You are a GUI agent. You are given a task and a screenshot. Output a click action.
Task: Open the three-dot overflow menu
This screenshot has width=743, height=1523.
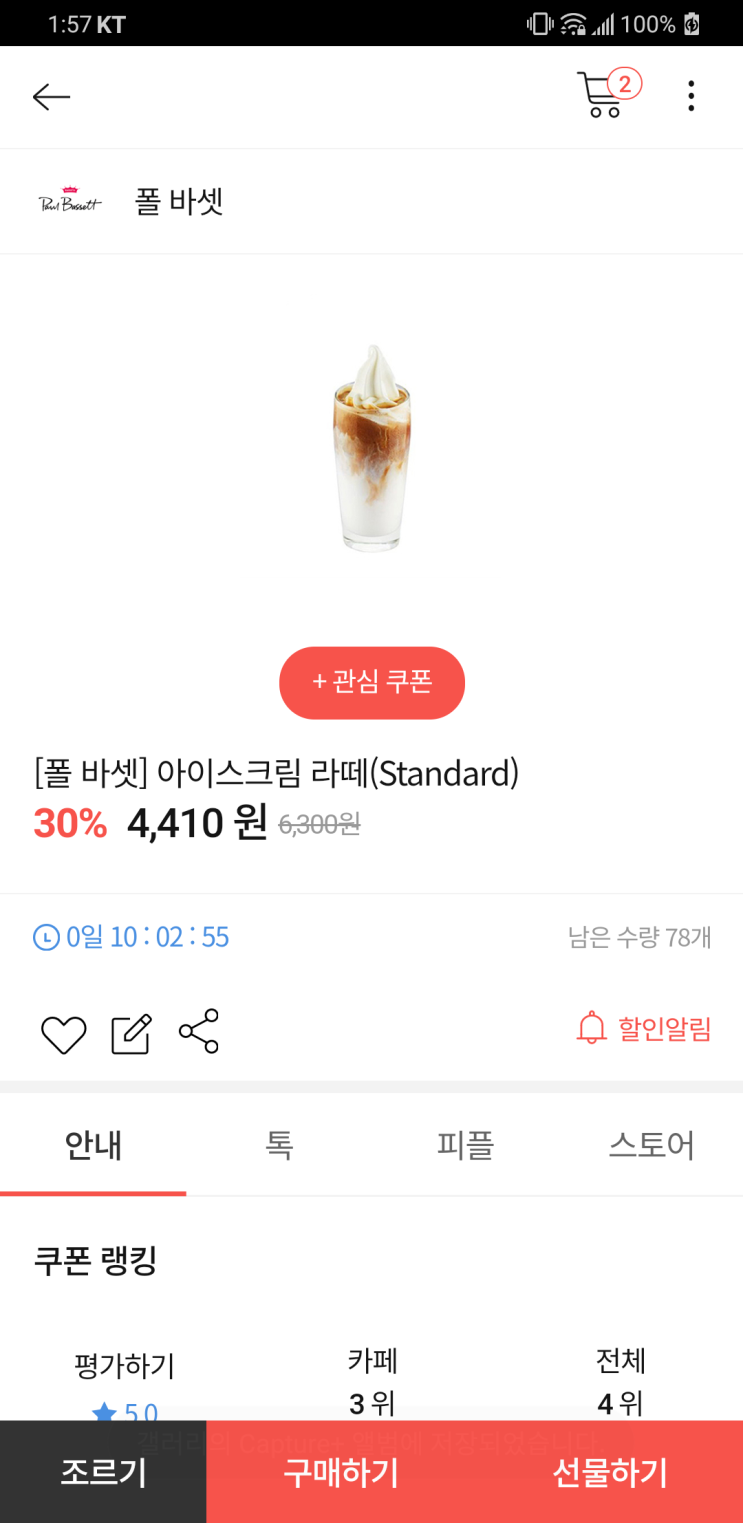point(691,96)
